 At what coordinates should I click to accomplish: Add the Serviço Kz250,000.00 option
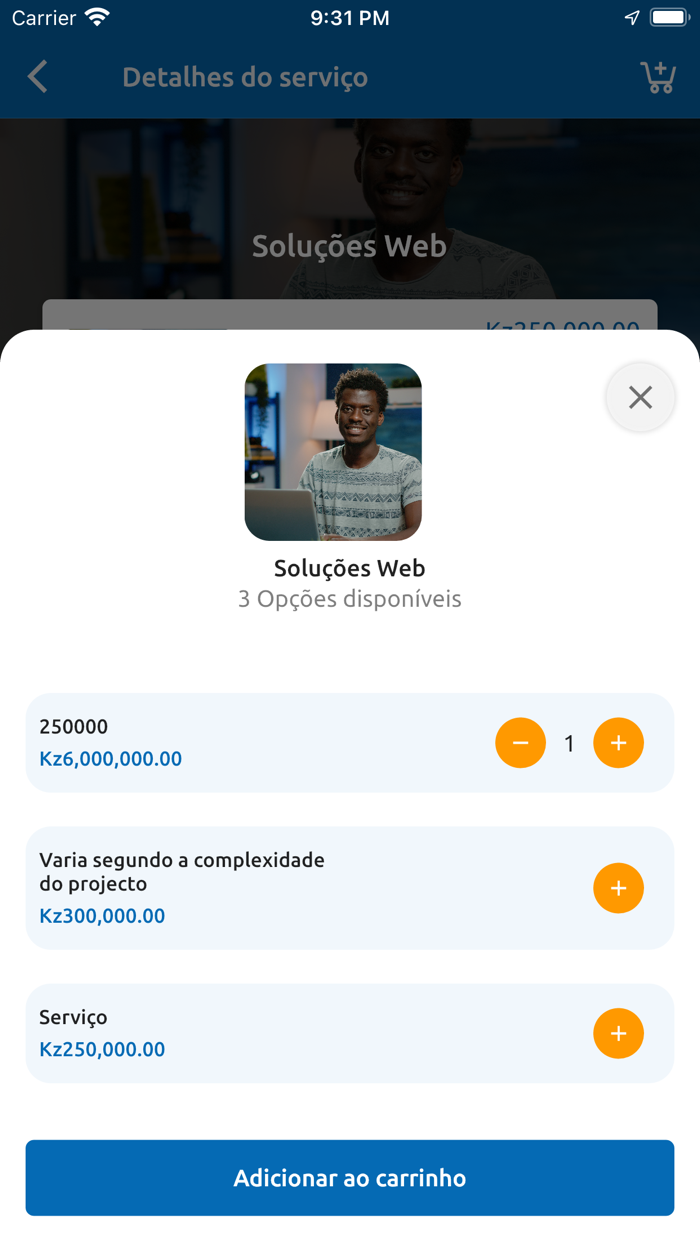pyautogui.click(x=618, y=1033)
